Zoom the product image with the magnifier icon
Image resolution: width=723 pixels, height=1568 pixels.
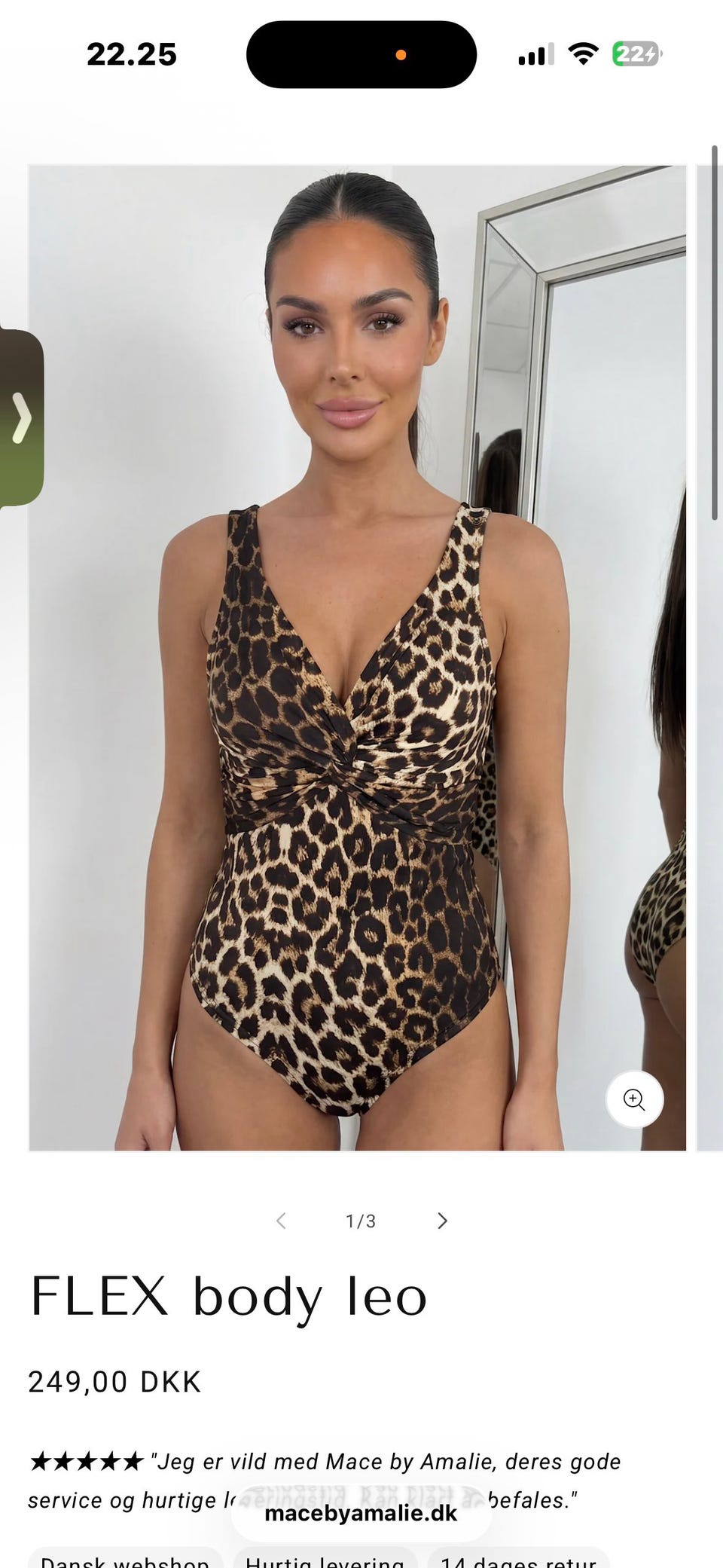click(634, 1099)
